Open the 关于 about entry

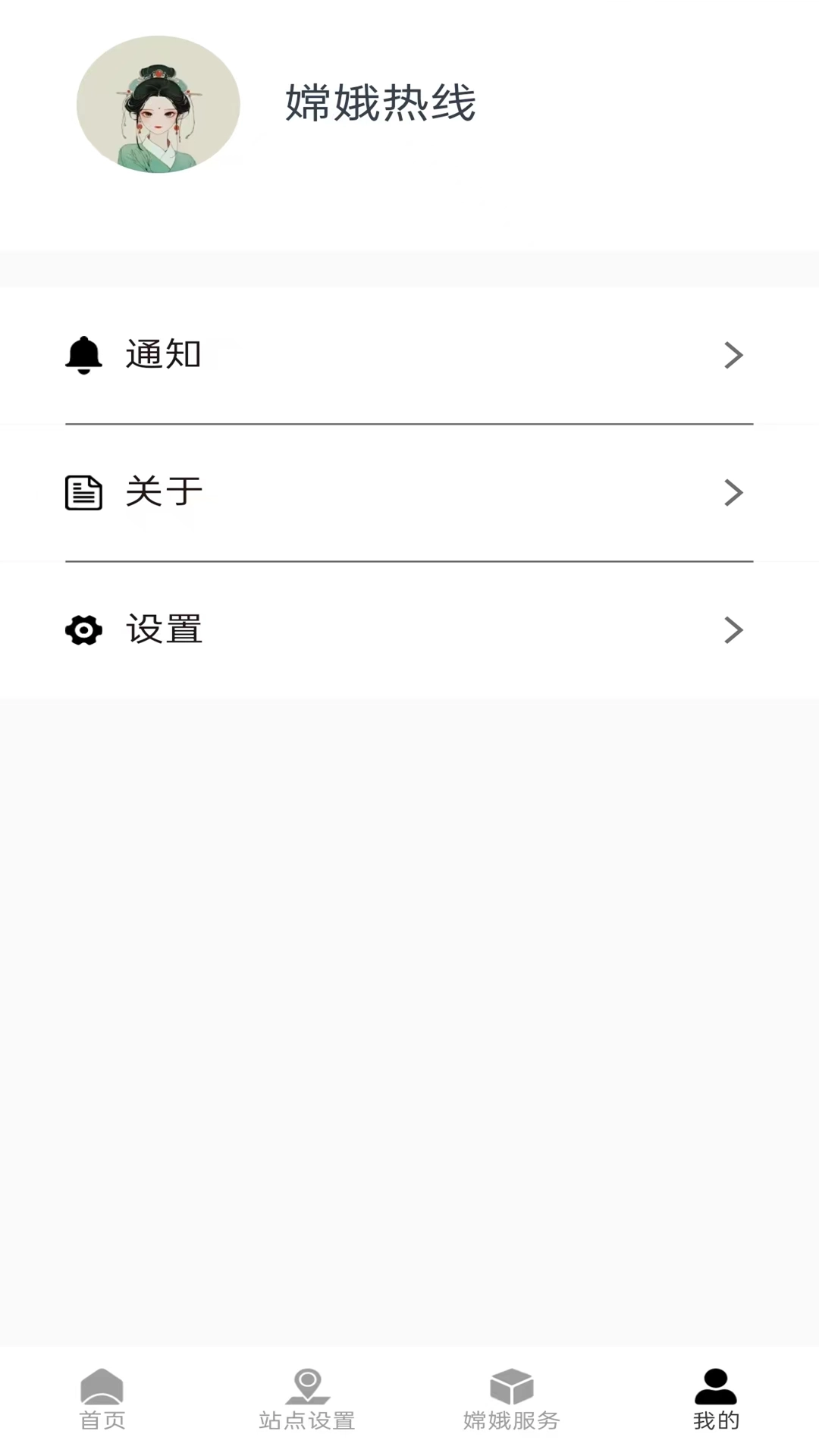409,492
